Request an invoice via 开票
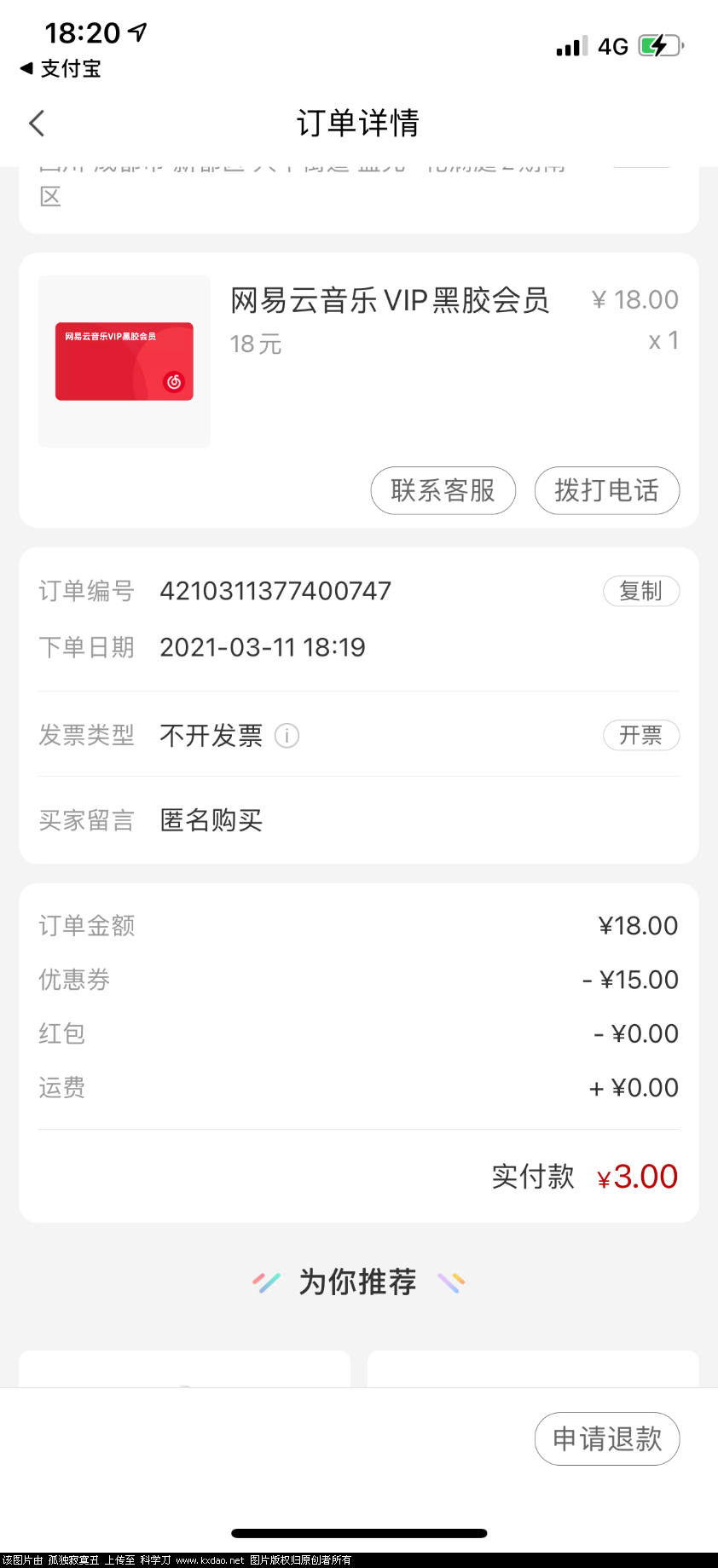The image size is (718, 1568). pyautogui.click(x=640, y=735)
